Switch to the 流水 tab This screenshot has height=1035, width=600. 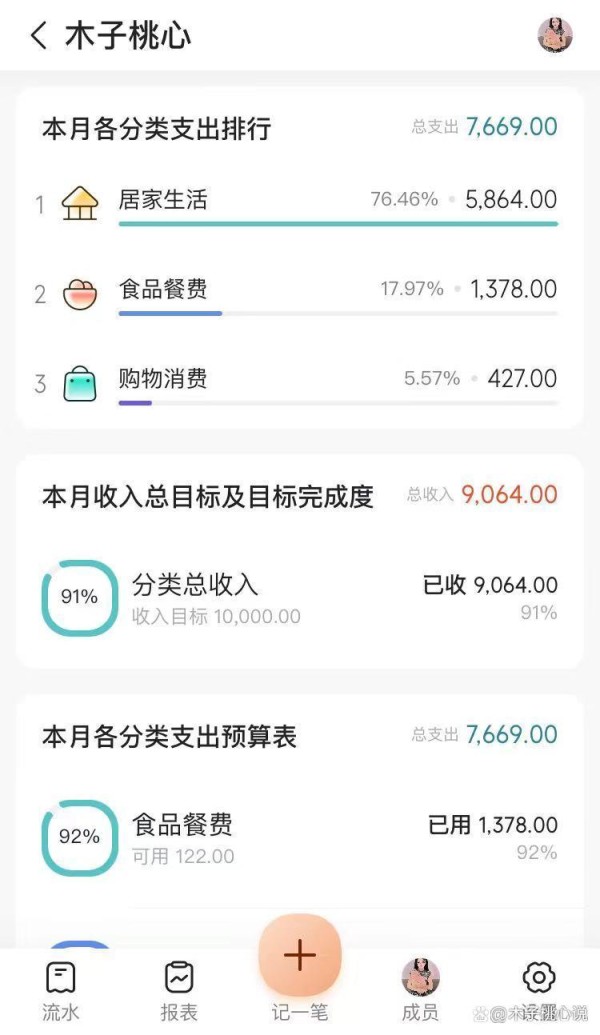click(x=61, y=990)
